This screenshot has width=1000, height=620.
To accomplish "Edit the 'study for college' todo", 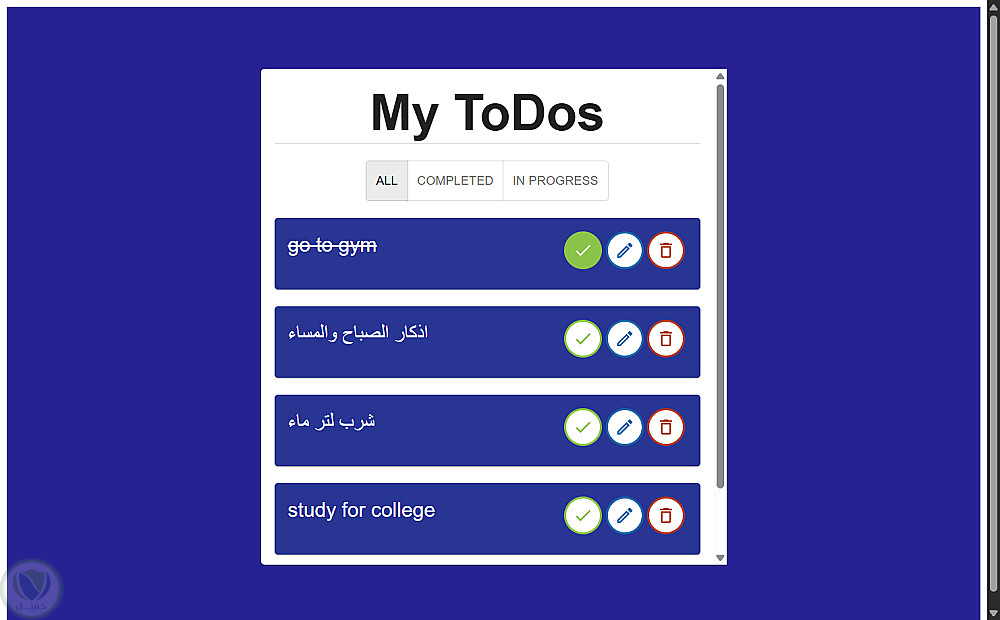I will [x=625, y=516].
